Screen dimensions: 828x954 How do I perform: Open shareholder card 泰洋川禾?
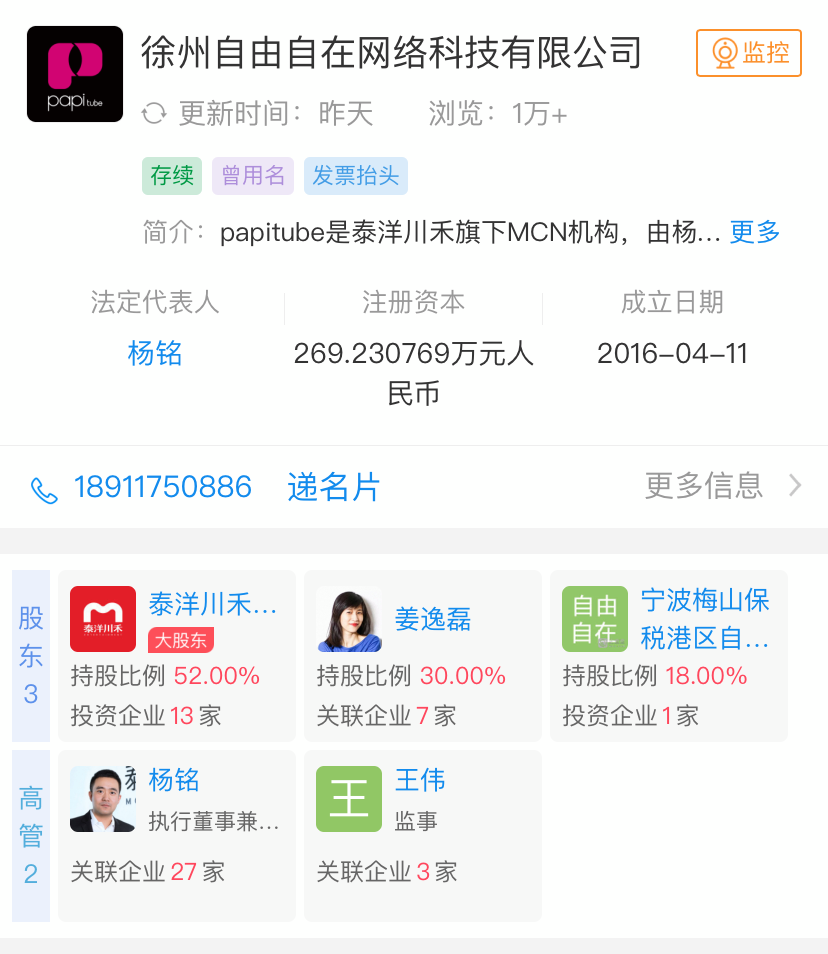coord(177,656)
